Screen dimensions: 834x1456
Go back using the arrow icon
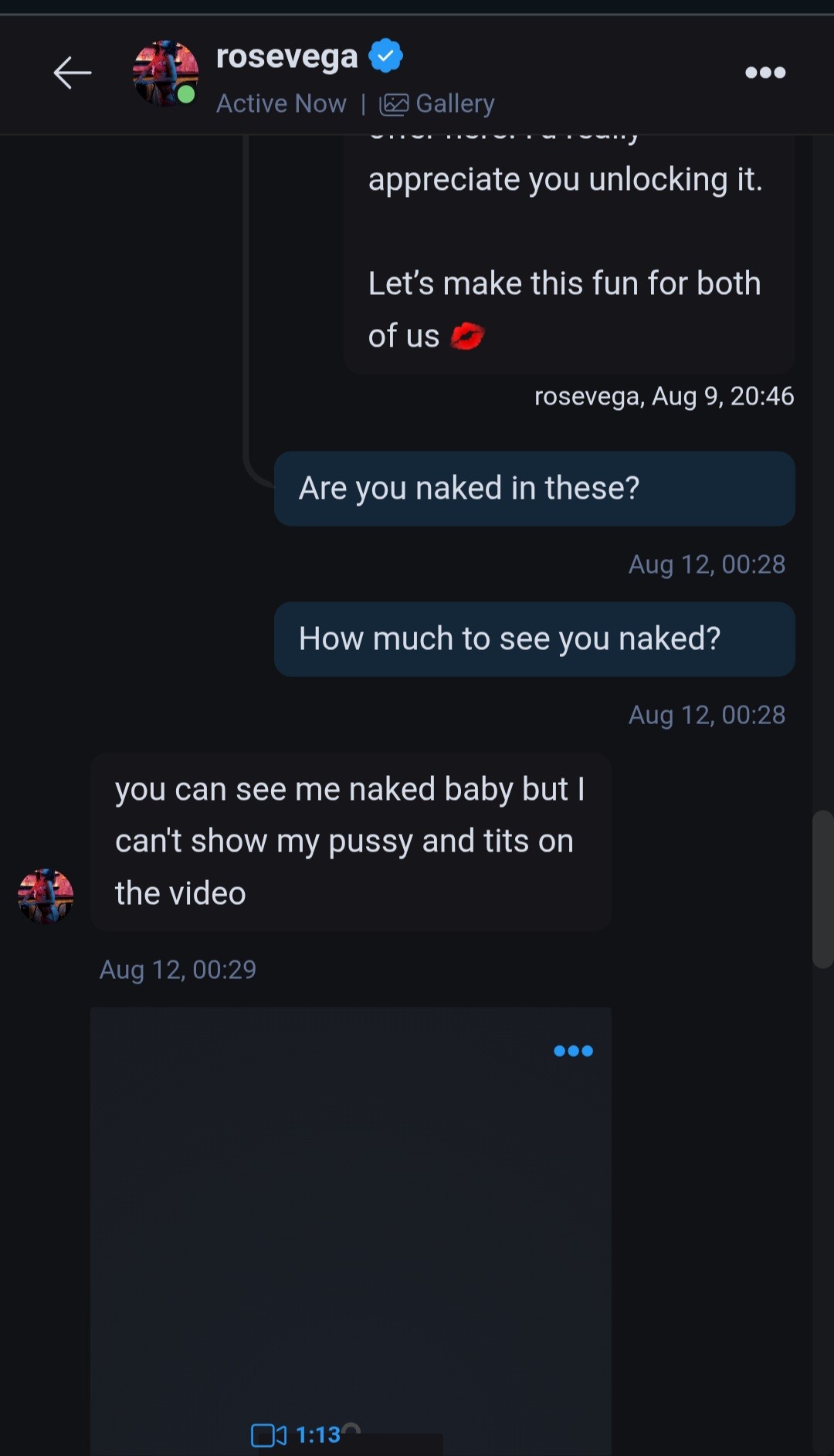pyautogui.click(x=73, y=73)
